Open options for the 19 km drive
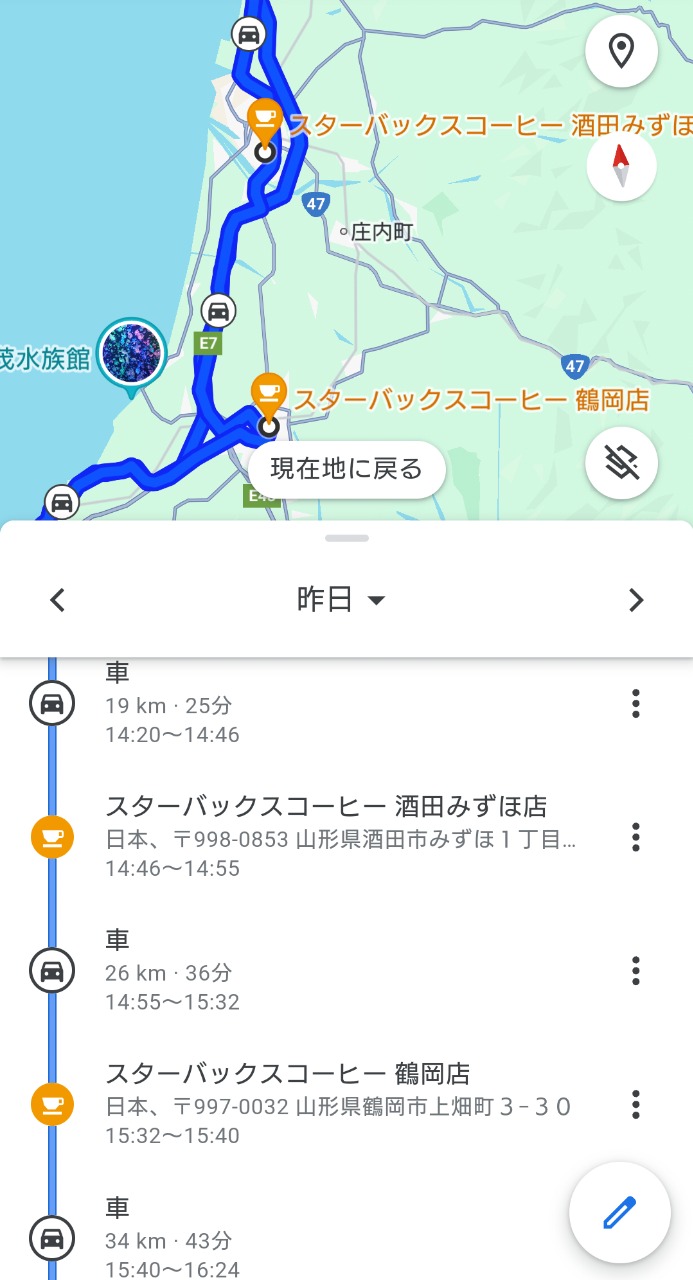 pyautogui.click(x=635, y=704)
